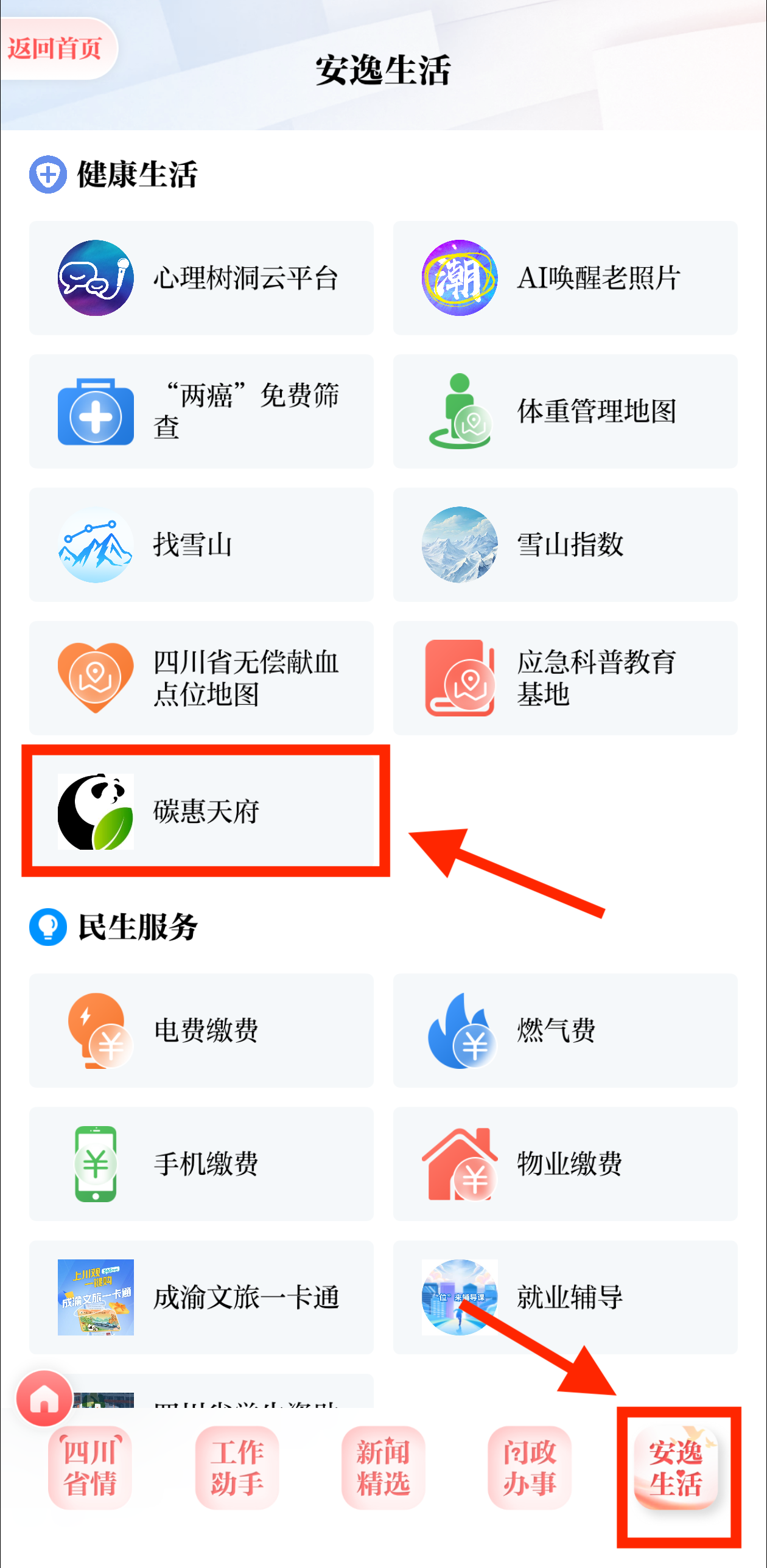Viewport: 767px width, 1568px height.
Task: Open 手机缴费
Action: (201, 1164)
